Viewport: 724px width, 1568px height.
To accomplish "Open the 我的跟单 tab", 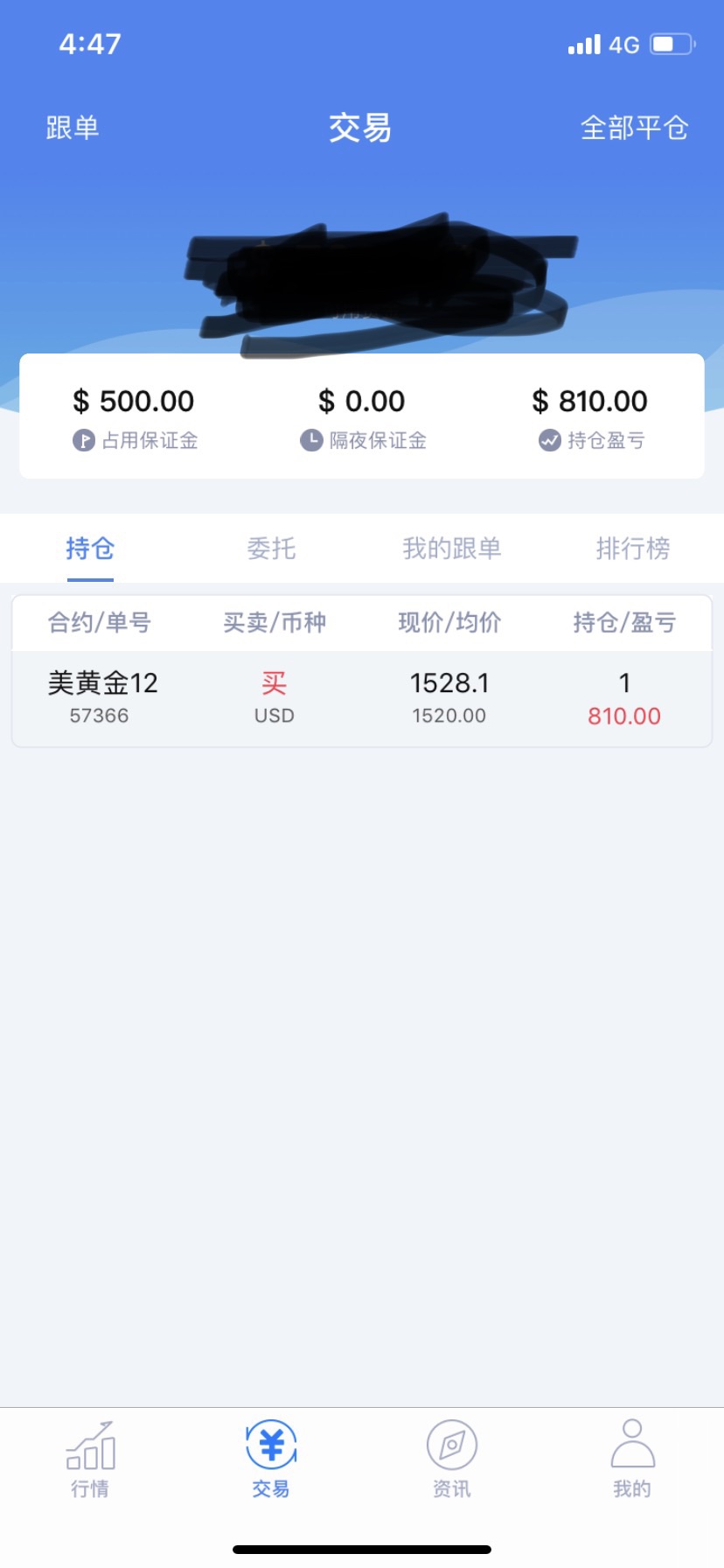I will click(x=451, y=549).
